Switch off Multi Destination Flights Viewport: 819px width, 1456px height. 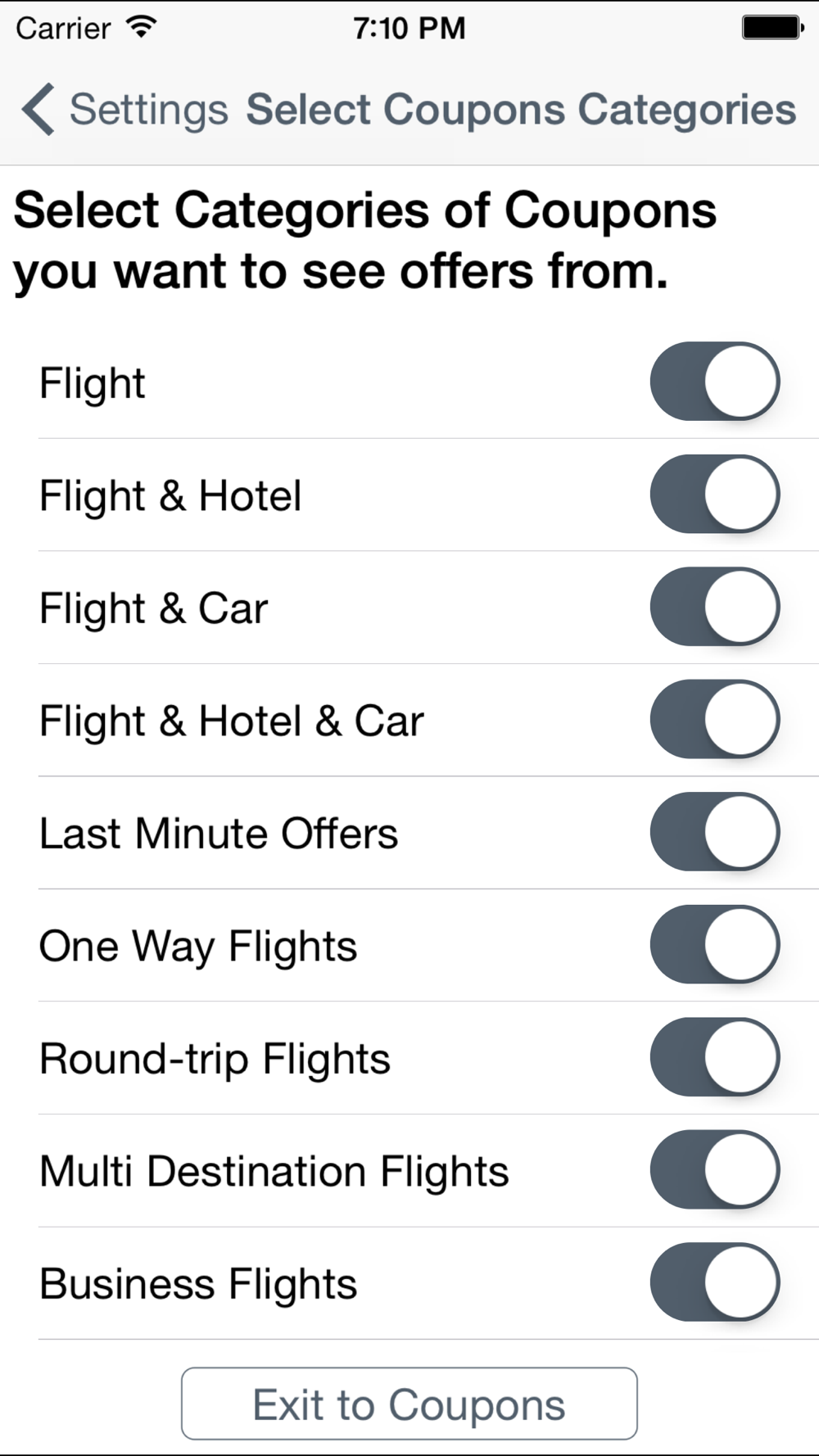pos(715,1170)
